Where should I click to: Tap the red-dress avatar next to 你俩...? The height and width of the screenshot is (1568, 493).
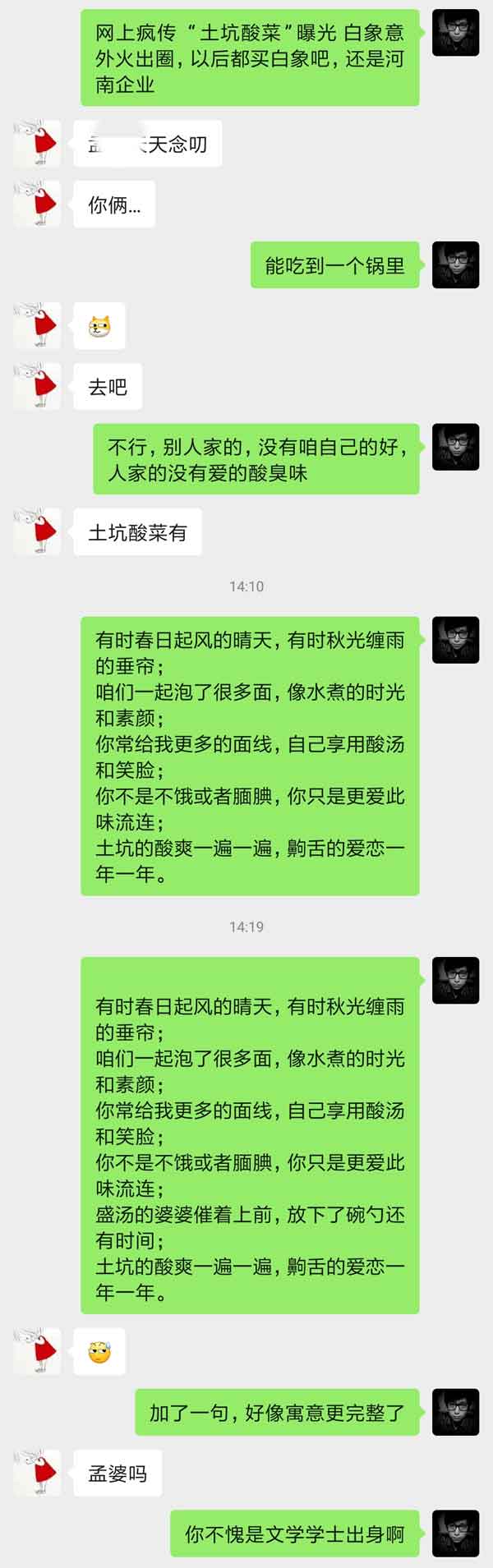(37, 205)
